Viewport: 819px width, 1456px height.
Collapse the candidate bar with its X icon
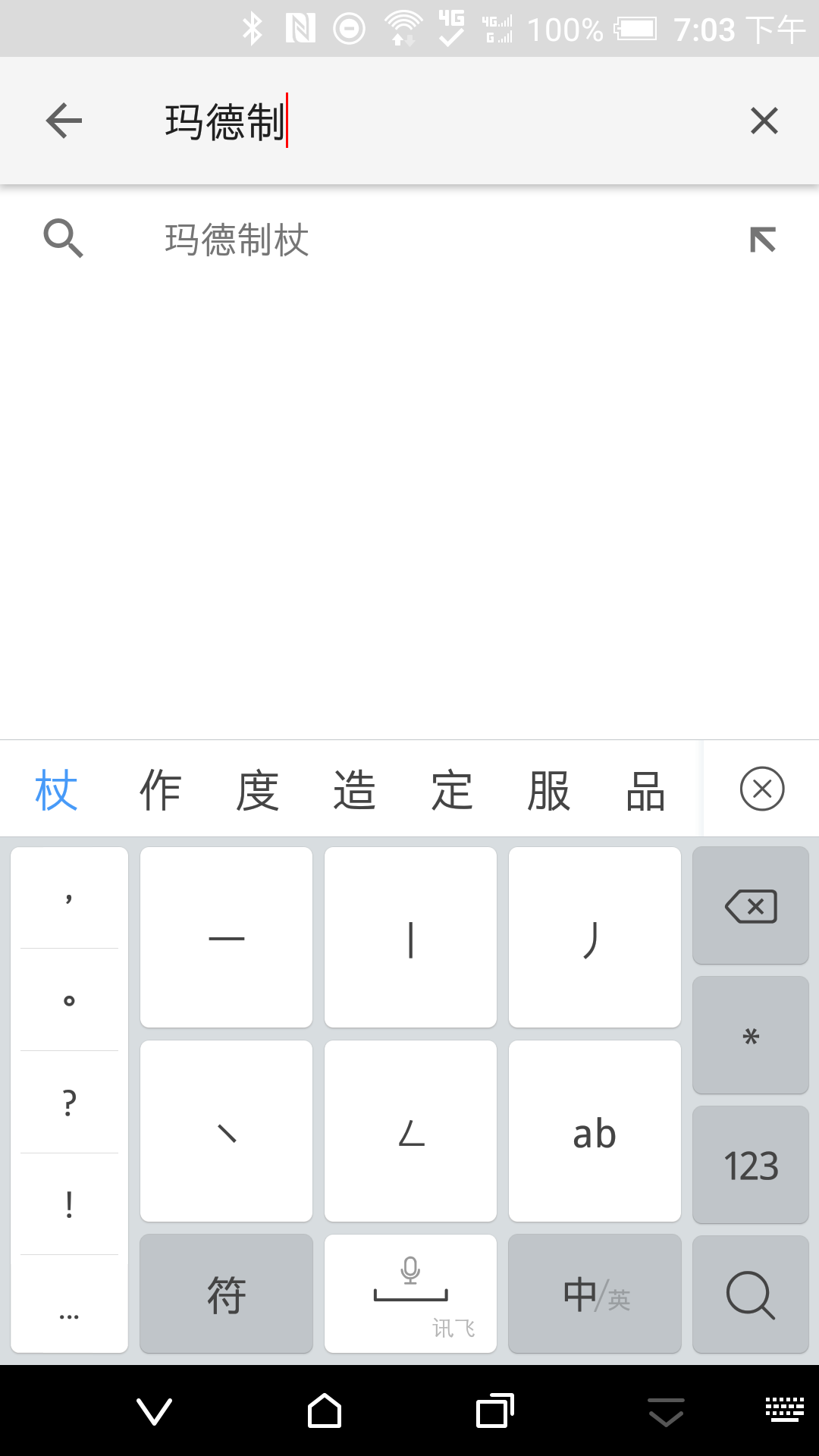coord(761,789)
